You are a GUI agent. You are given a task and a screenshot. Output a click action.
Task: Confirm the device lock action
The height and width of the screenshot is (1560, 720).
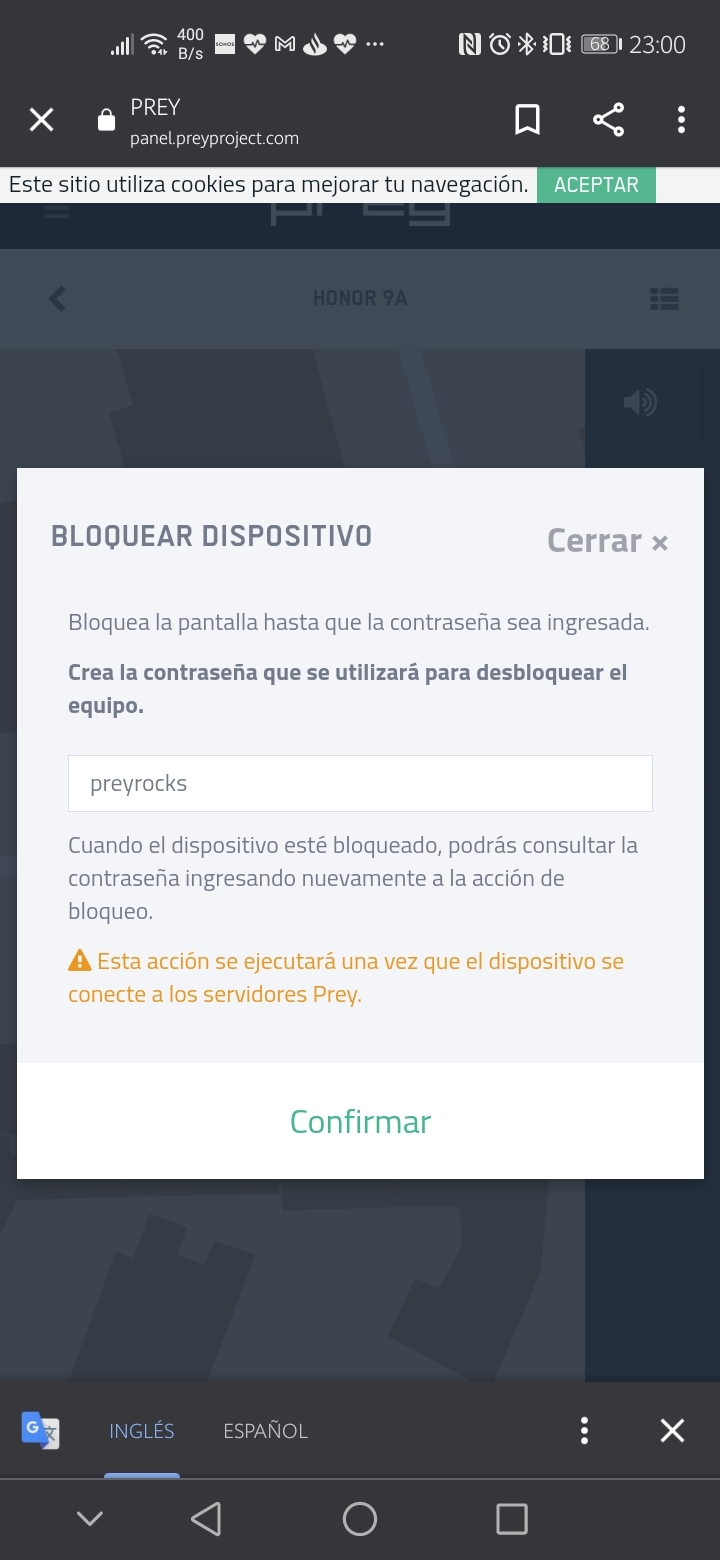(360, 1121)
